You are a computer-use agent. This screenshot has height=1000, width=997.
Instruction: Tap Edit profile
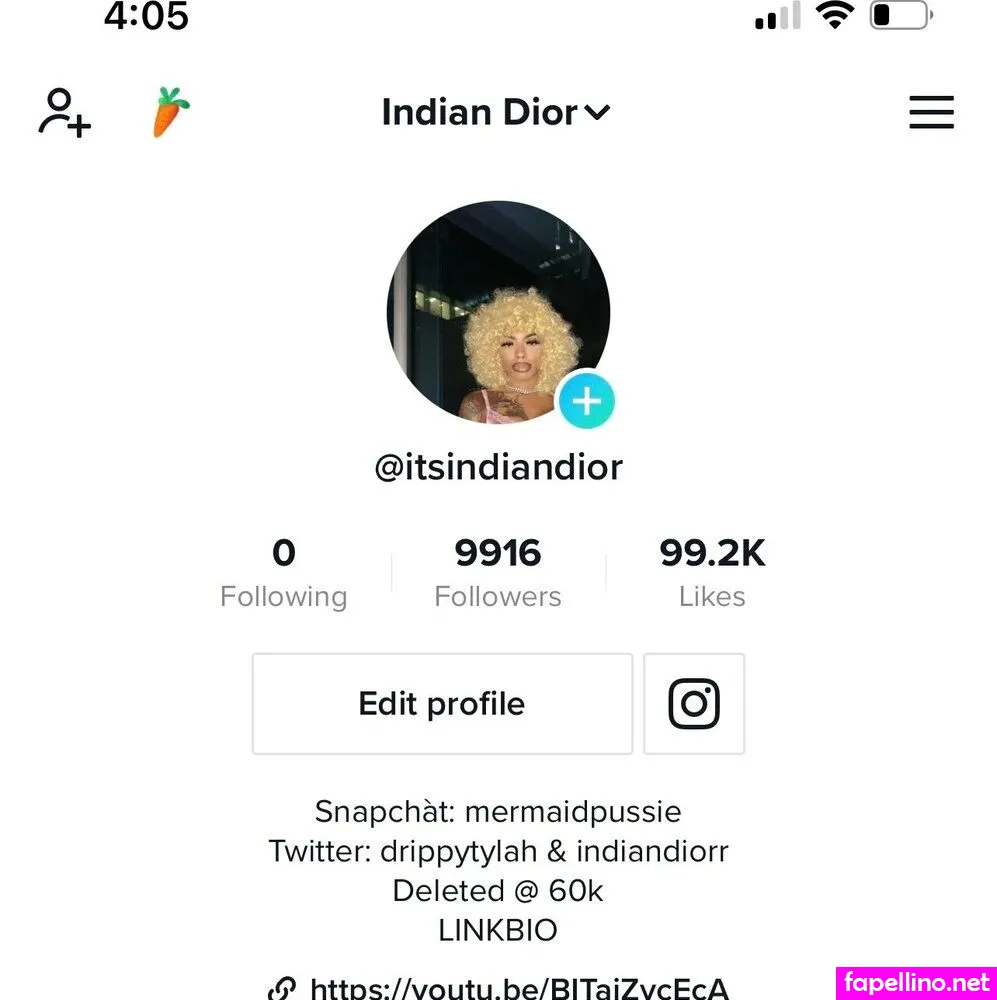pos(442,704)
